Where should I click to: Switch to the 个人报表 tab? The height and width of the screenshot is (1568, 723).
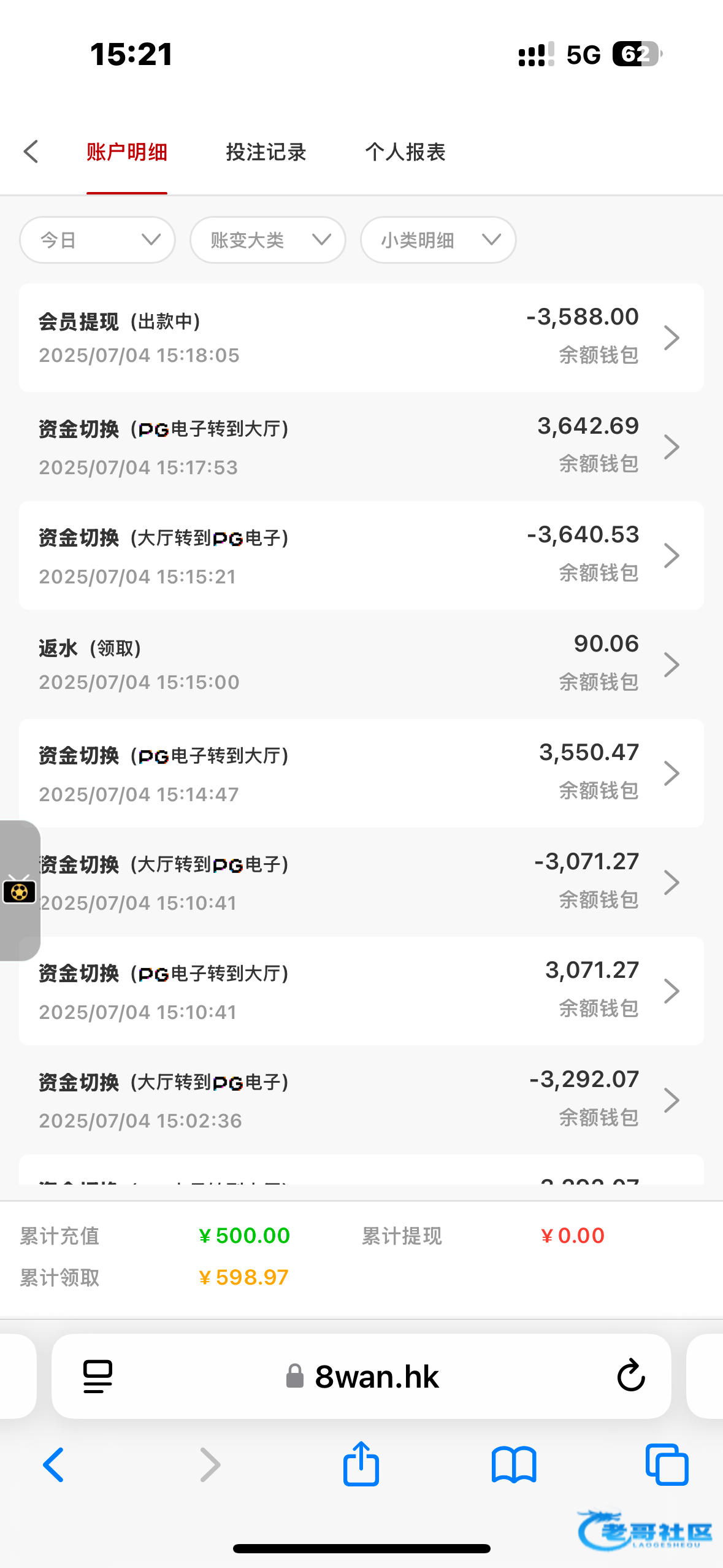(x=405, y=152)
